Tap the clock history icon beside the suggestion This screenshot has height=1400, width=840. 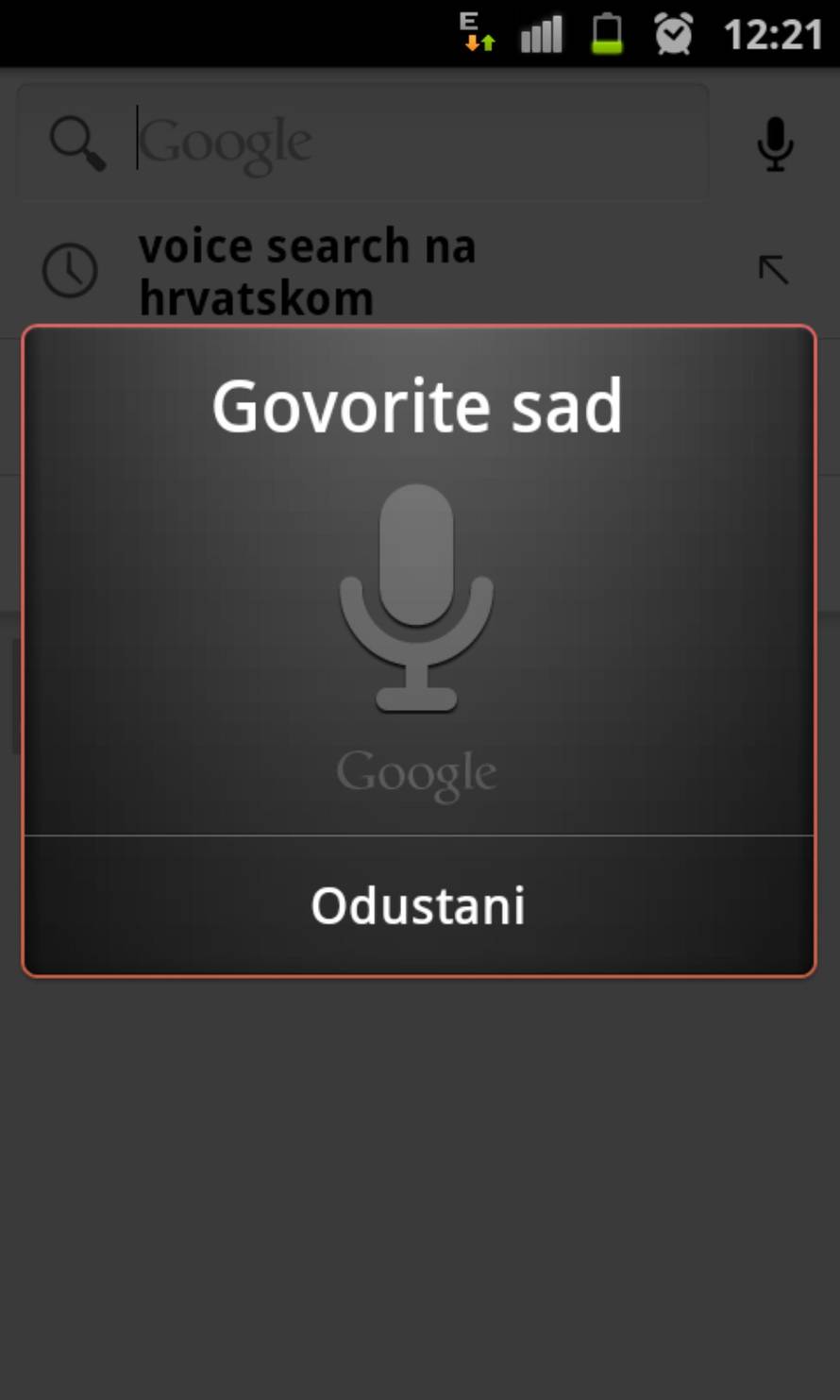[71, 270]
